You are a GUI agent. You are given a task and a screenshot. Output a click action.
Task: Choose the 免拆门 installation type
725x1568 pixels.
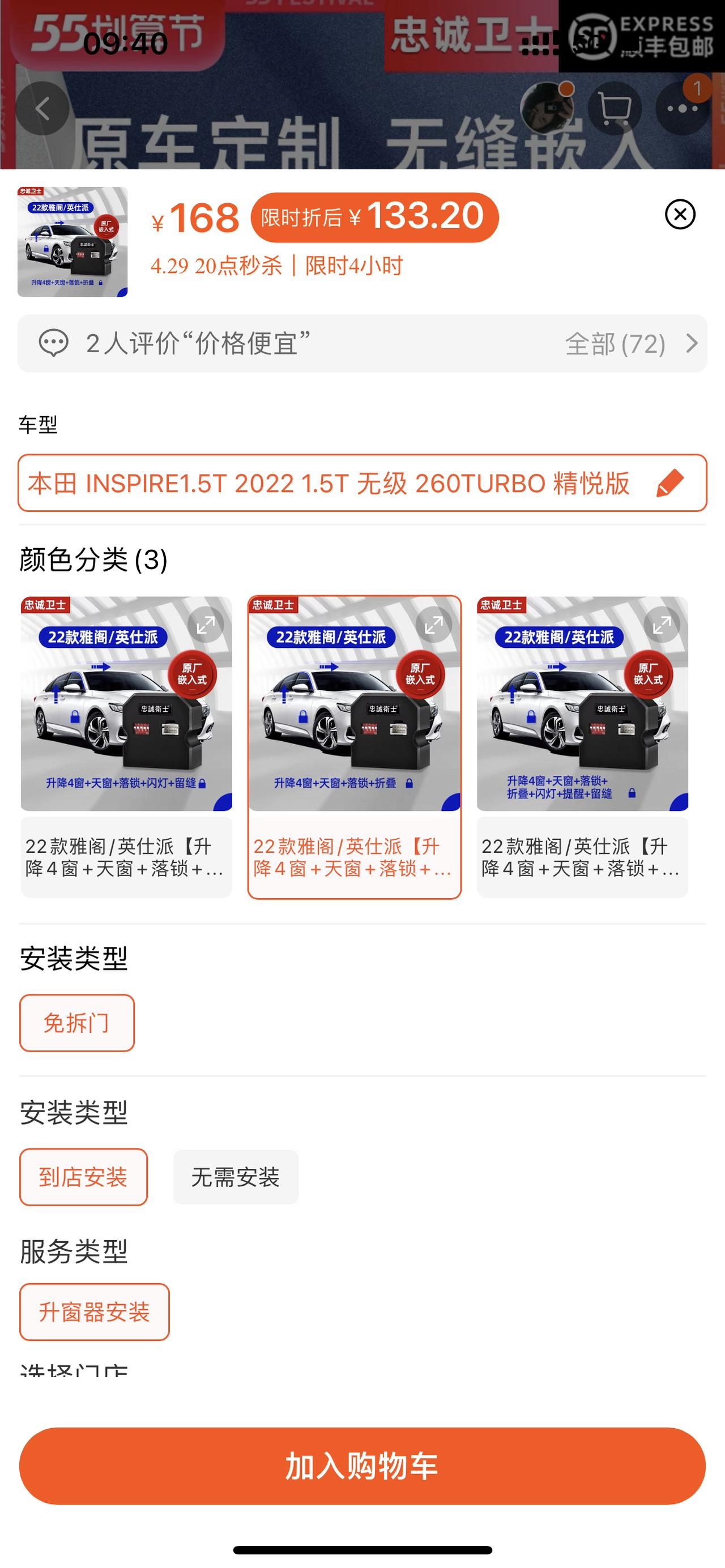76,1023
